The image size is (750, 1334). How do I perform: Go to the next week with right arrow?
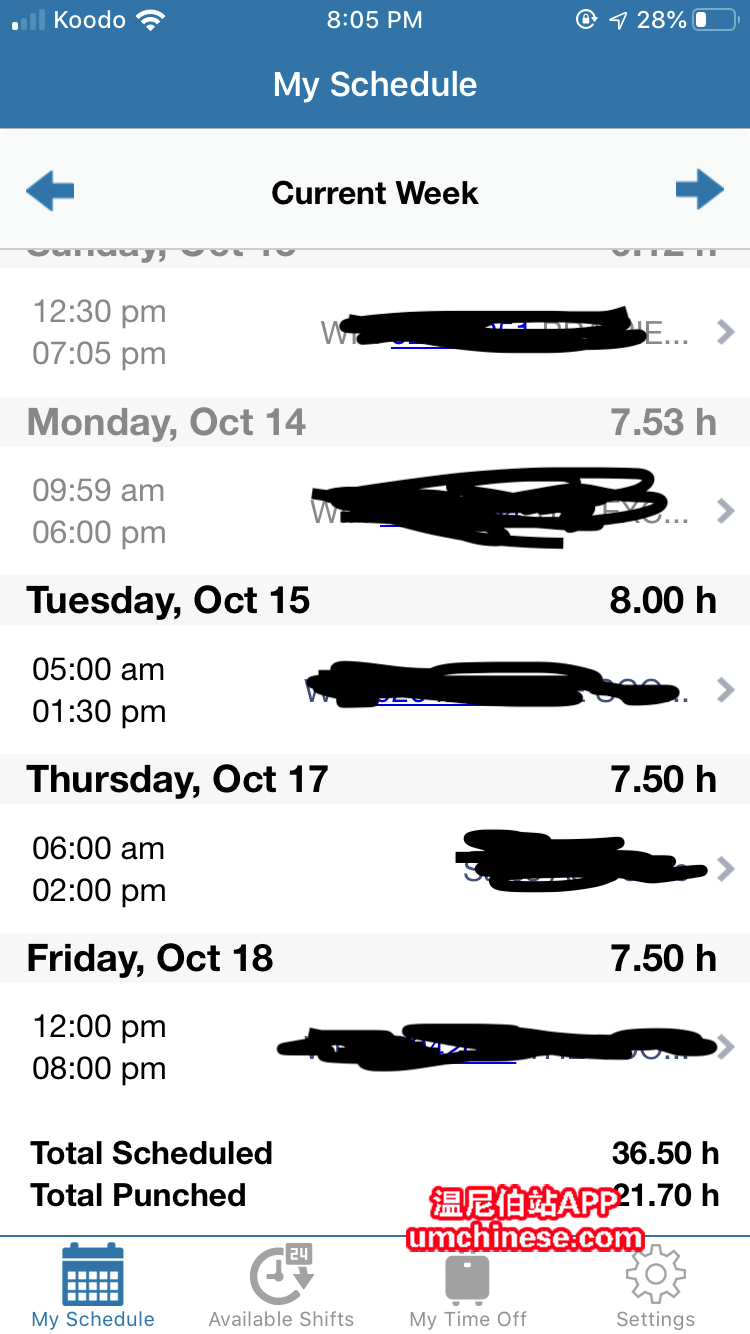[x=699, y=190]
